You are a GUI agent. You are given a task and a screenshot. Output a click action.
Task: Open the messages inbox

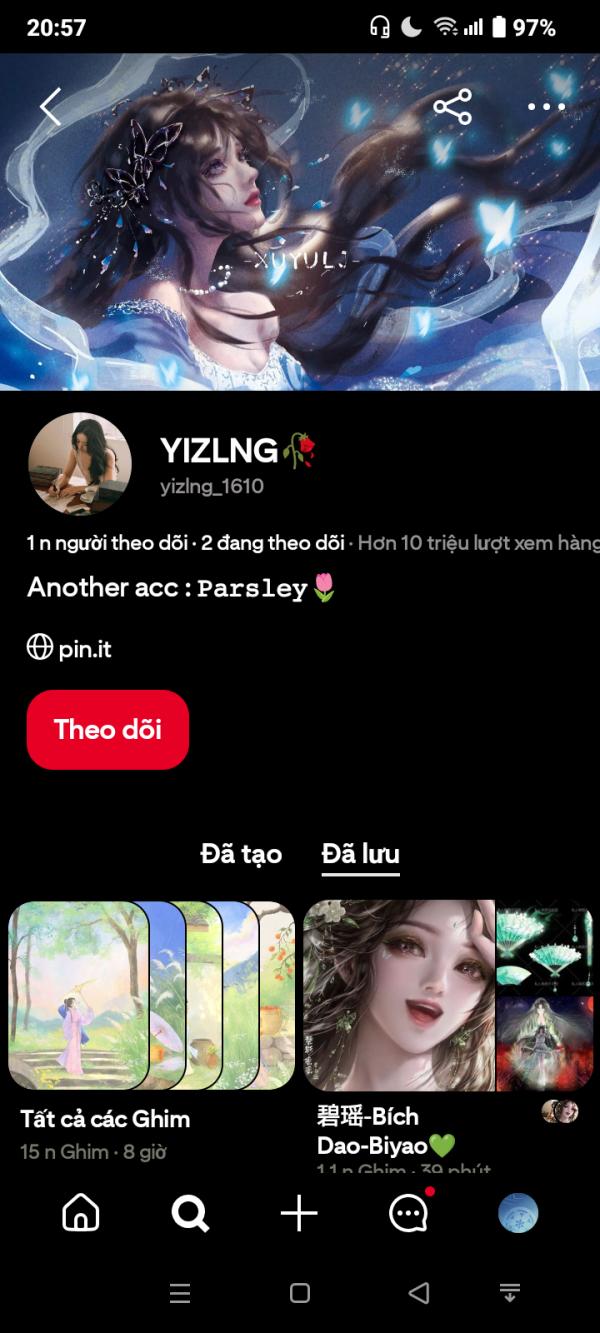408,1213
